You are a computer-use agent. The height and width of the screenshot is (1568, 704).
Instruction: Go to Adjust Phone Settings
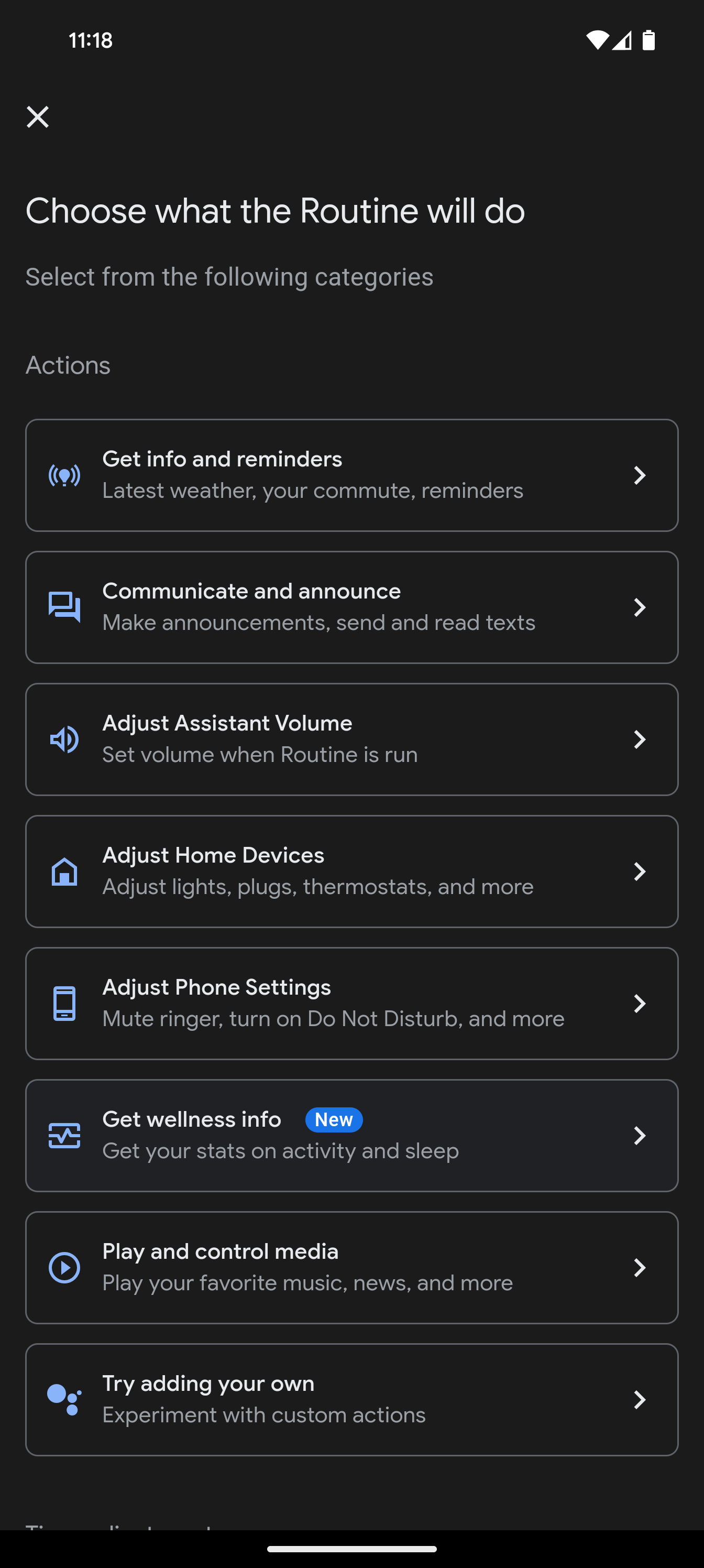(351, 1003)
